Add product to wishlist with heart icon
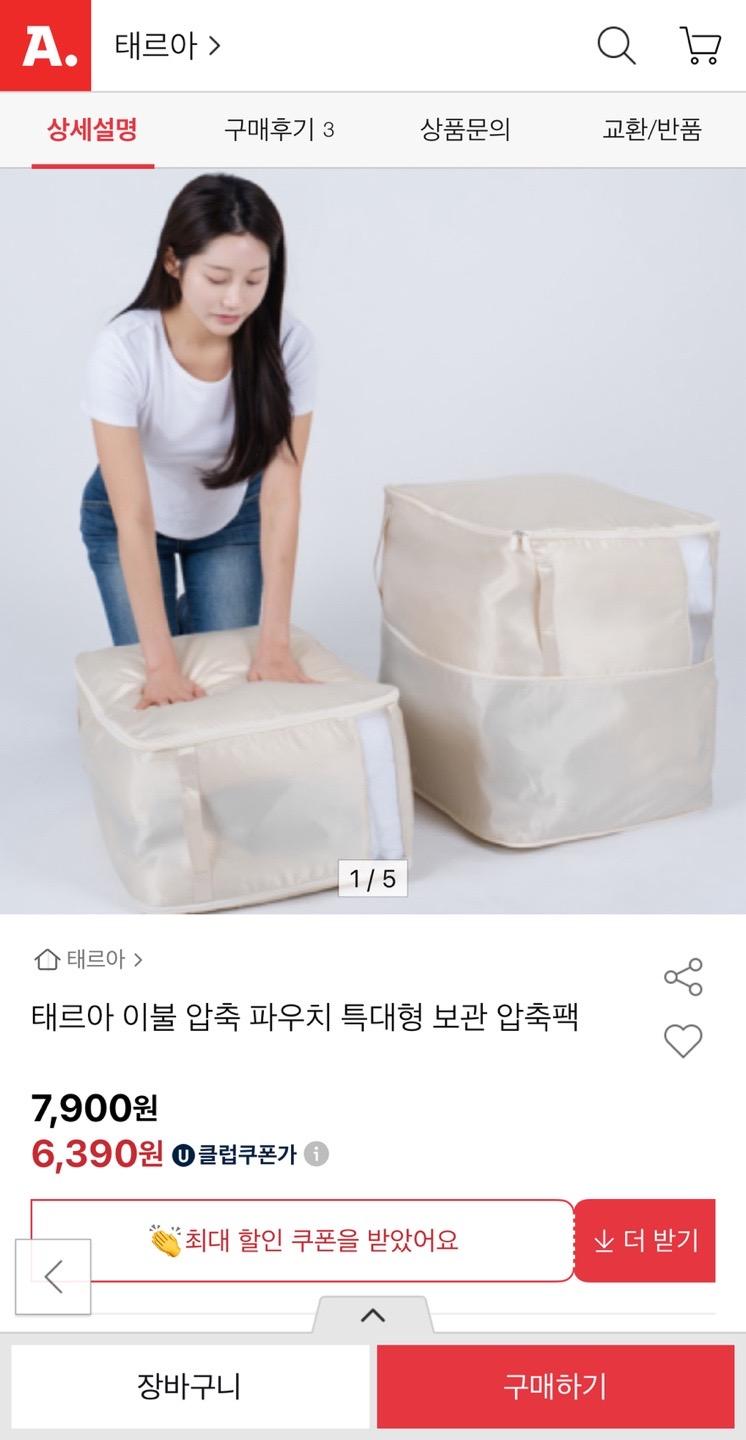Screen dimensions: 746x1440 [x=683, y=1041]
